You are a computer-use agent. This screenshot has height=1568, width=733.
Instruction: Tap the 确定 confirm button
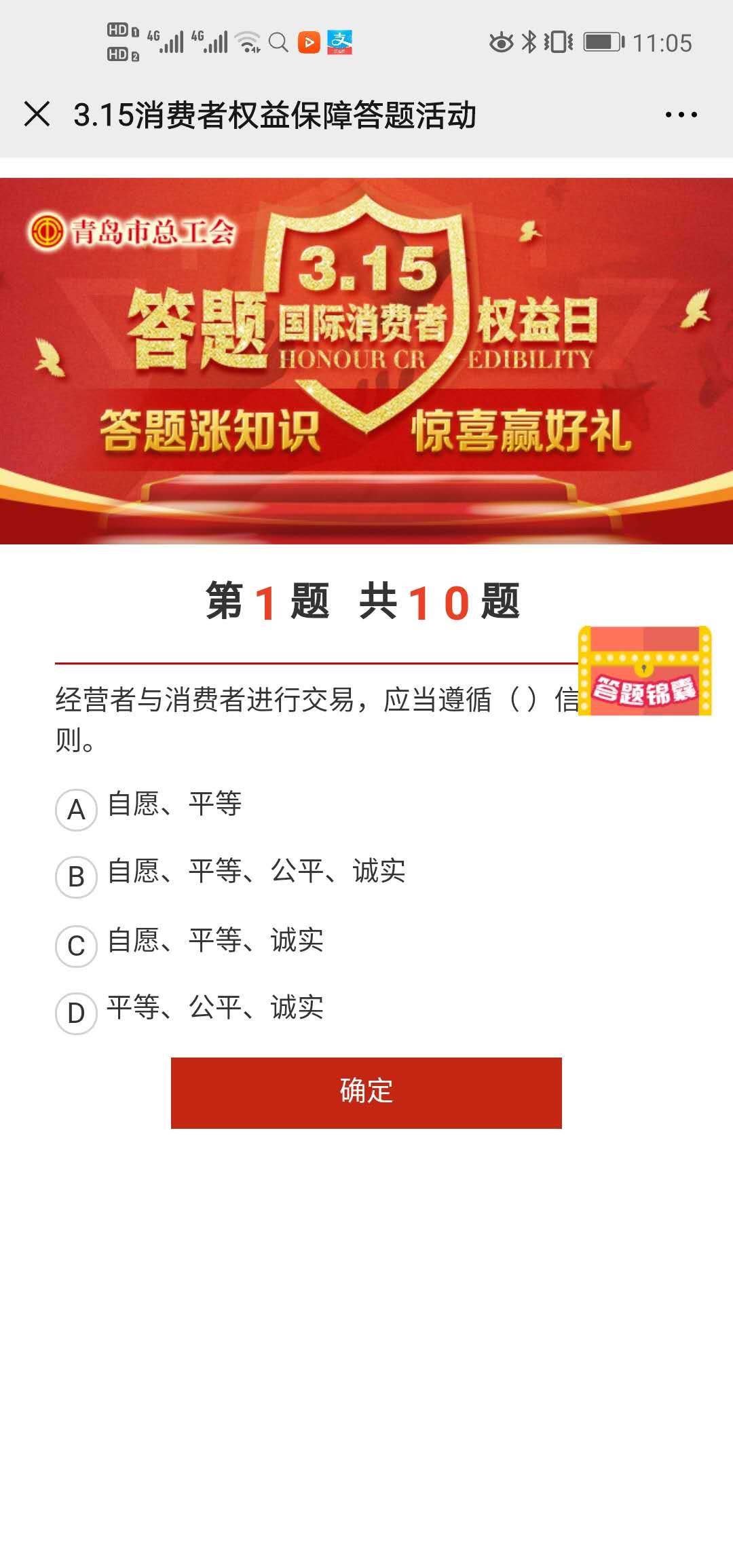366,1092
